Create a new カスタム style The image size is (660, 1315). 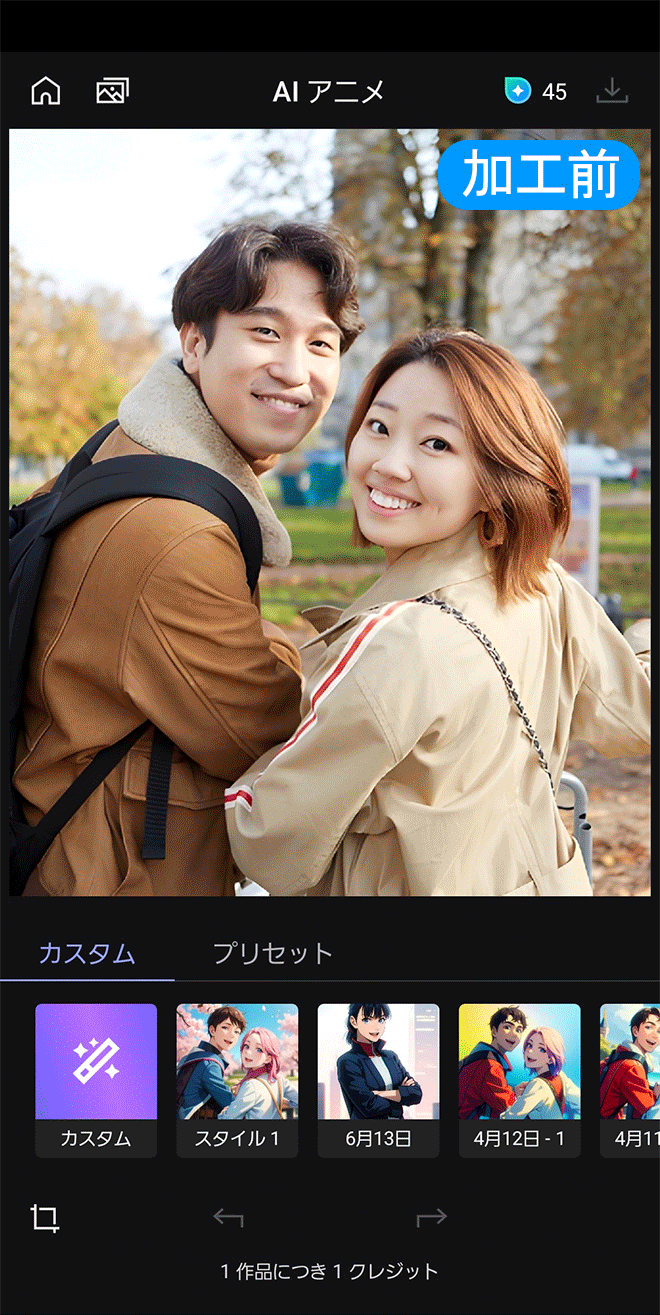coord(96,1079)
